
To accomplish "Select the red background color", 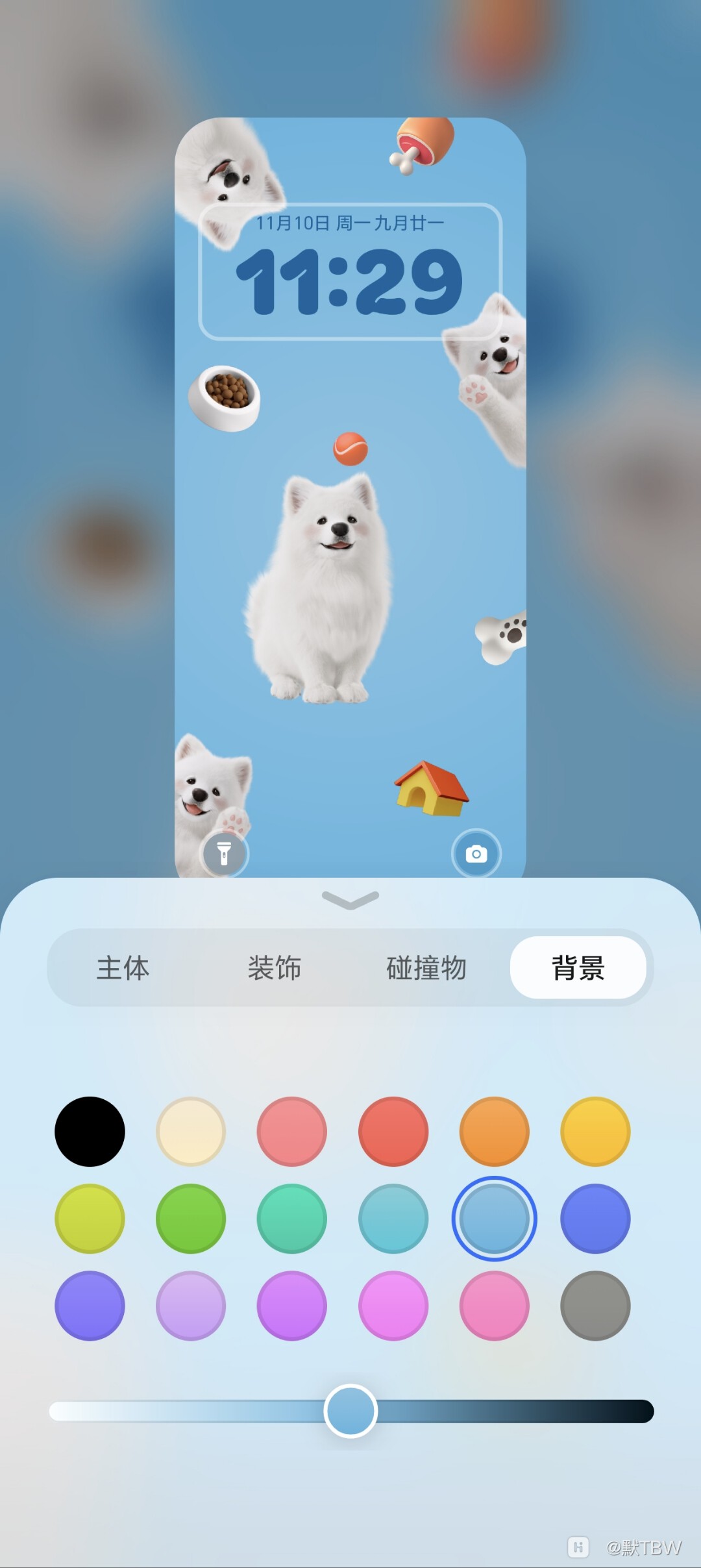I will (x=393, y=1132).
